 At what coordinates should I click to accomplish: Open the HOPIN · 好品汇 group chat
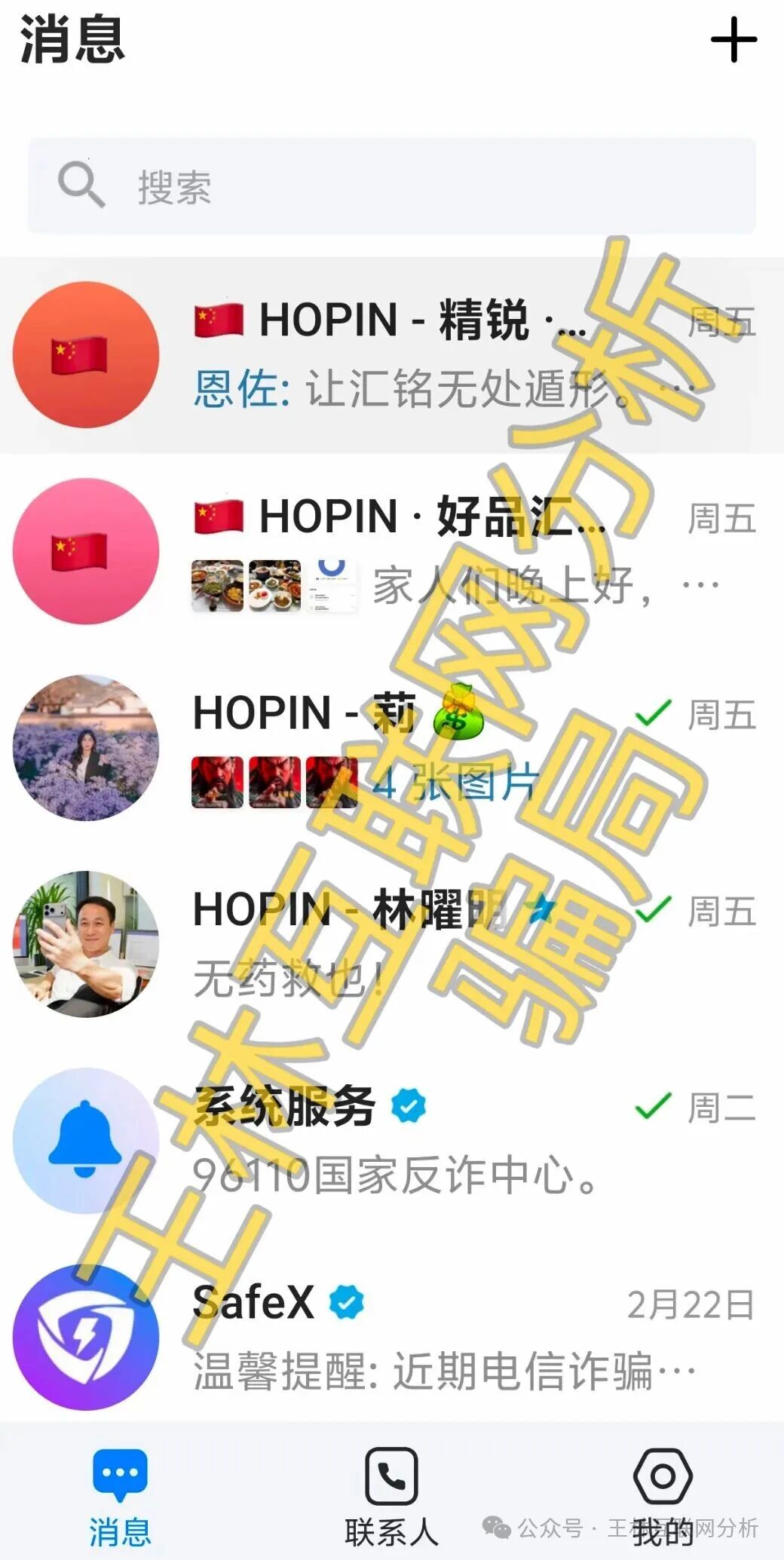tap(392, 551)
